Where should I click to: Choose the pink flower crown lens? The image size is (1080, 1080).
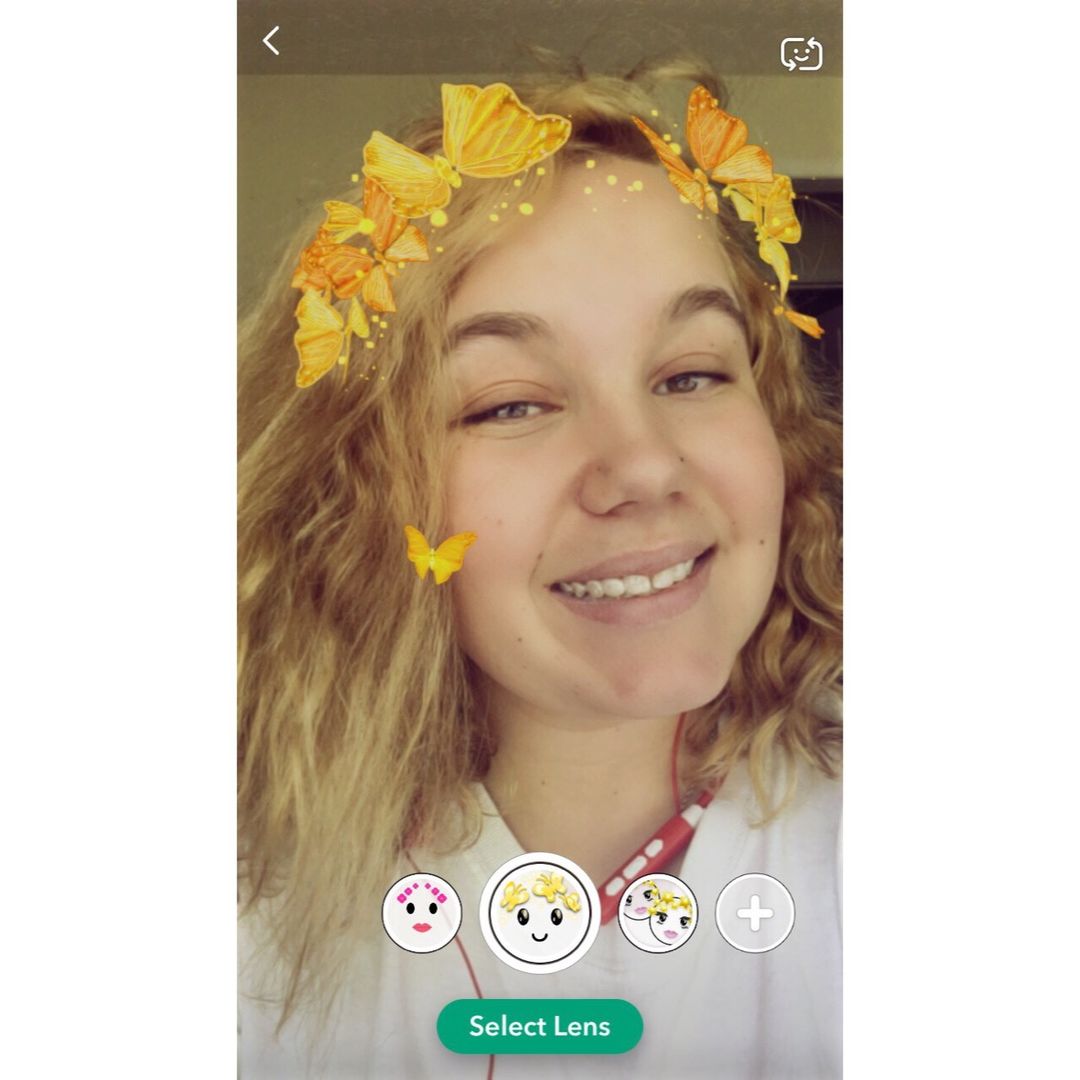coord(422,912)
